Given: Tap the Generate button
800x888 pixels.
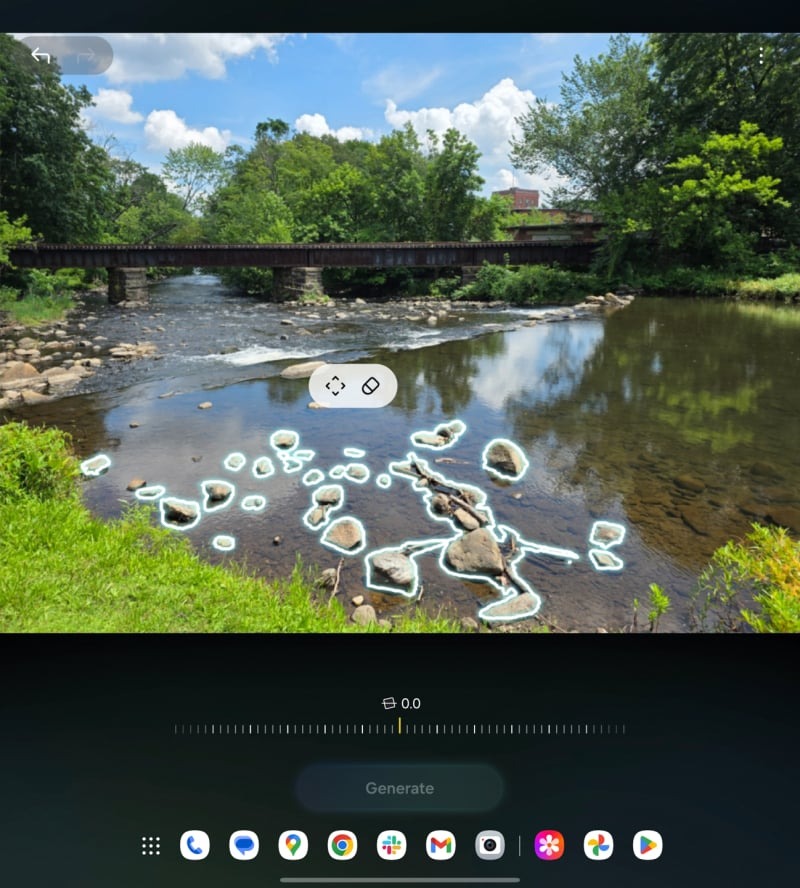Looking at the screenshot, I should pos(399,788).
